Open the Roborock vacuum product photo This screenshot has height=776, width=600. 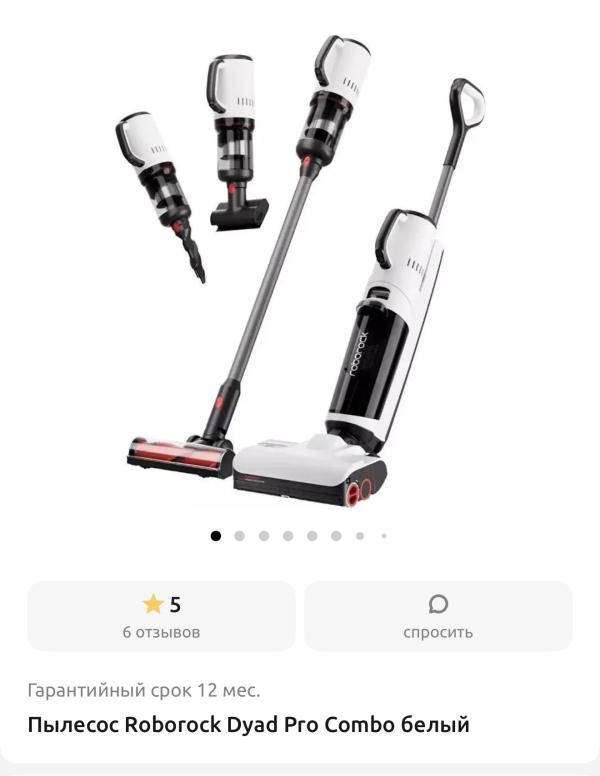[300, 270]
